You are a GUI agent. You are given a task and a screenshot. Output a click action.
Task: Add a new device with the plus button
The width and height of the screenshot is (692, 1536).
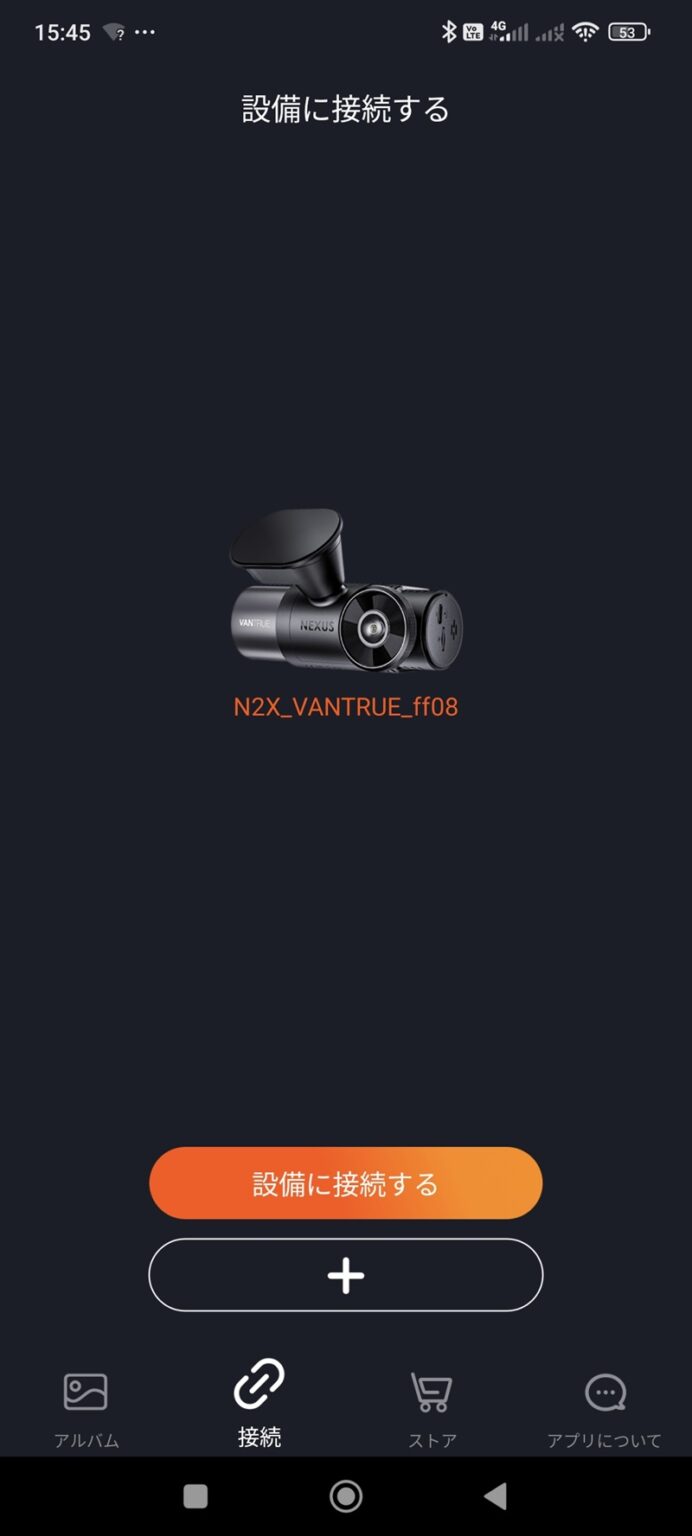tap(345, 1275)
